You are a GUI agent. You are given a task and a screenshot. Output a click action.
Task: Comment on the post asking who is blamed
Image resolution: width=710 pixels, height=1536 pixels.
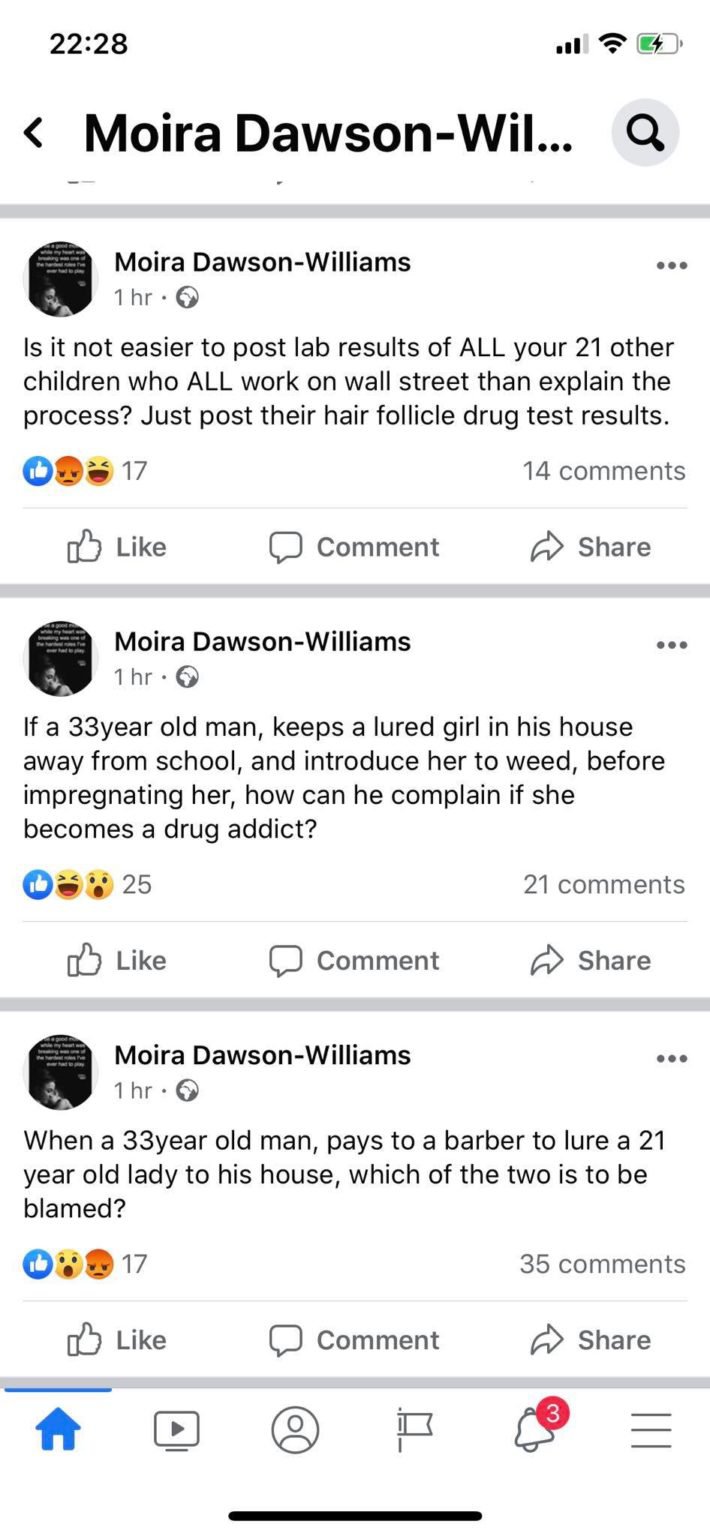pos(354,1340)
